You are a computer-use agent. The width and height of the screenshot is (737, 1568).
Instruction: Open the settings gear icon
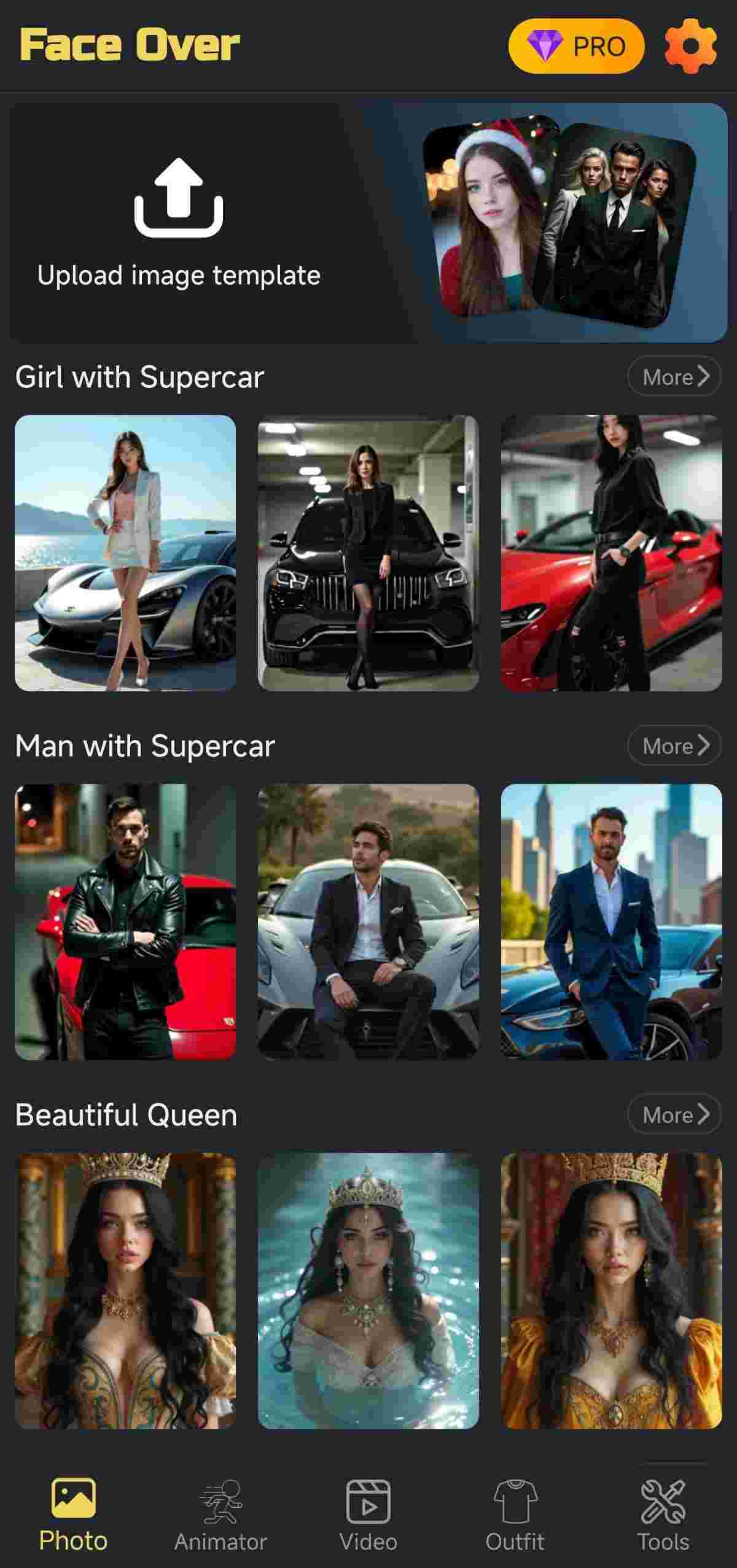click(x=690, y=46)
